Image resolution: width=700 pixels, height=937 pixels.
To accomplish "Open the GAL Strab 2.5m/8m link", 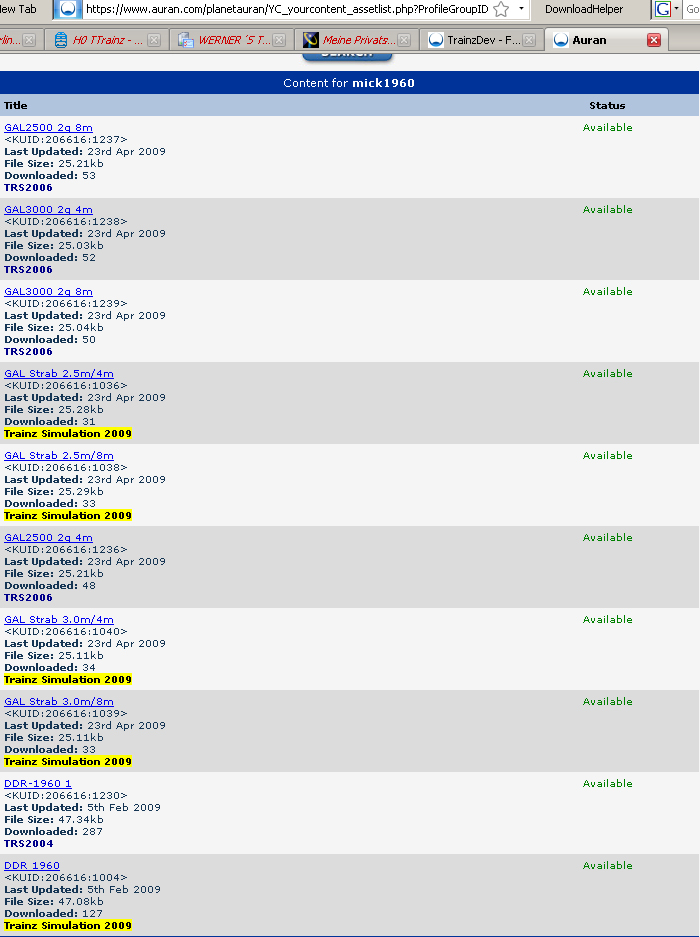I will pos(58,456).
